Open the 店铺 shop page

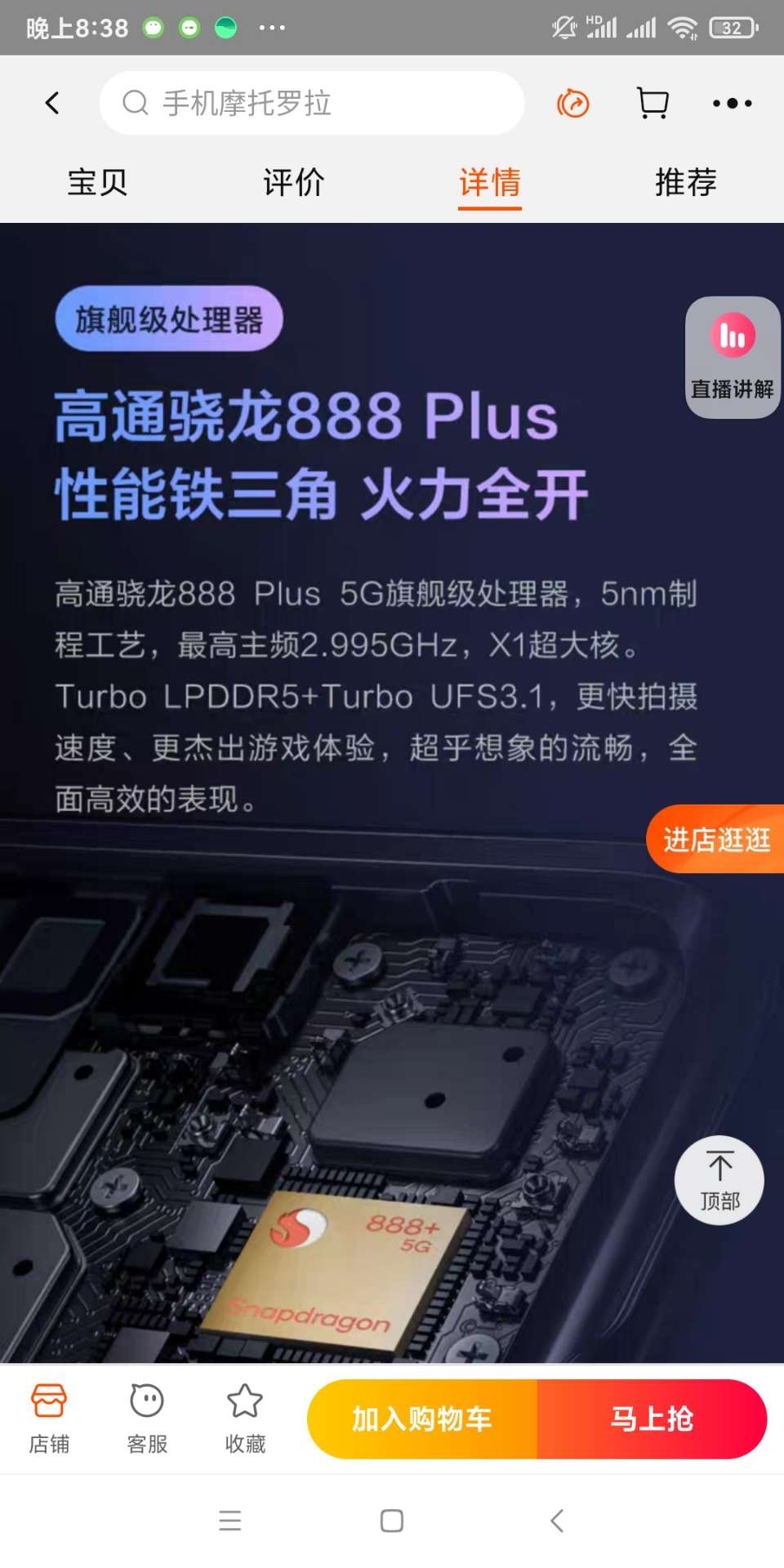(x=49, y=1419)
